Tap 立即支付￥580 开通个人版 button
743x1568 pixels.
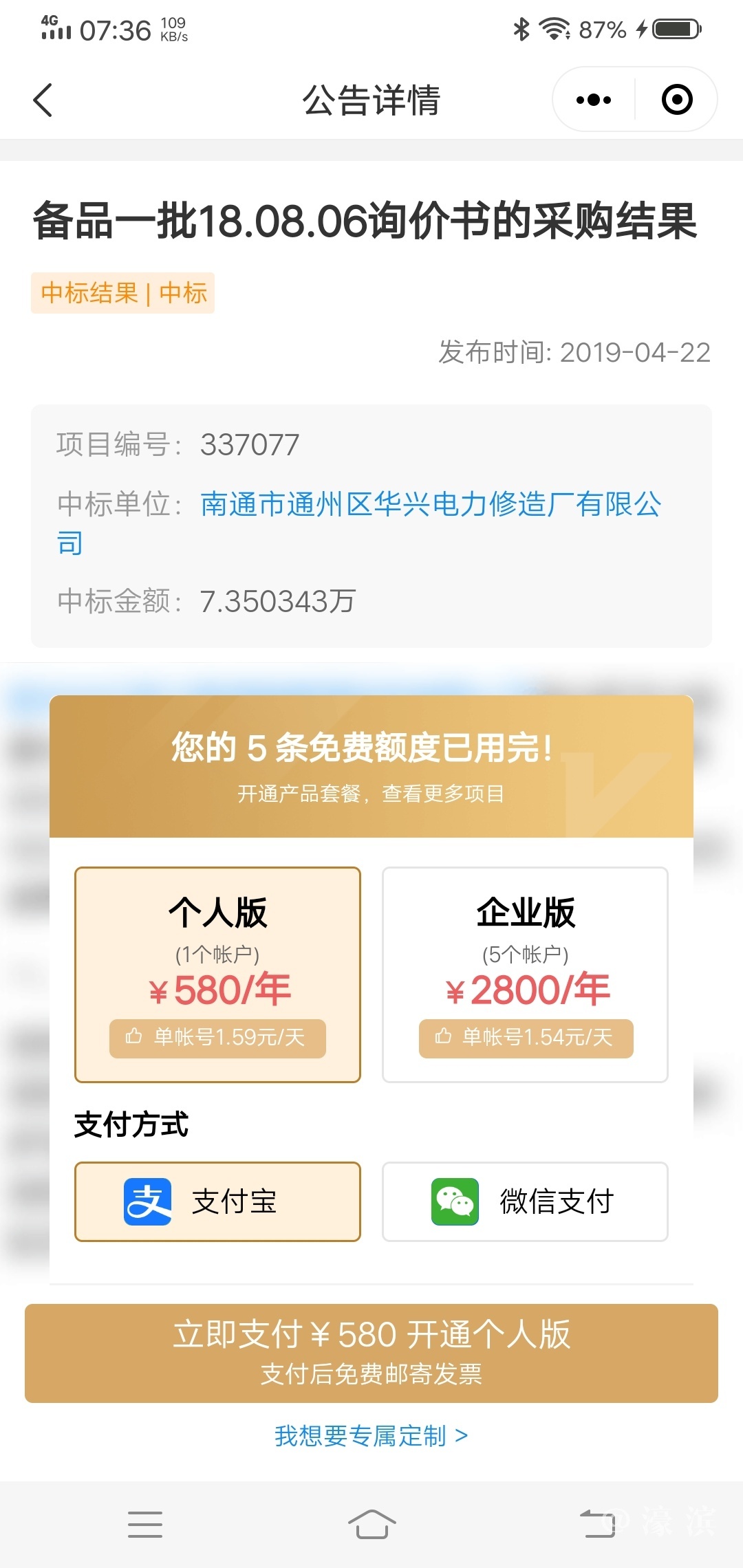point(371,1352)
